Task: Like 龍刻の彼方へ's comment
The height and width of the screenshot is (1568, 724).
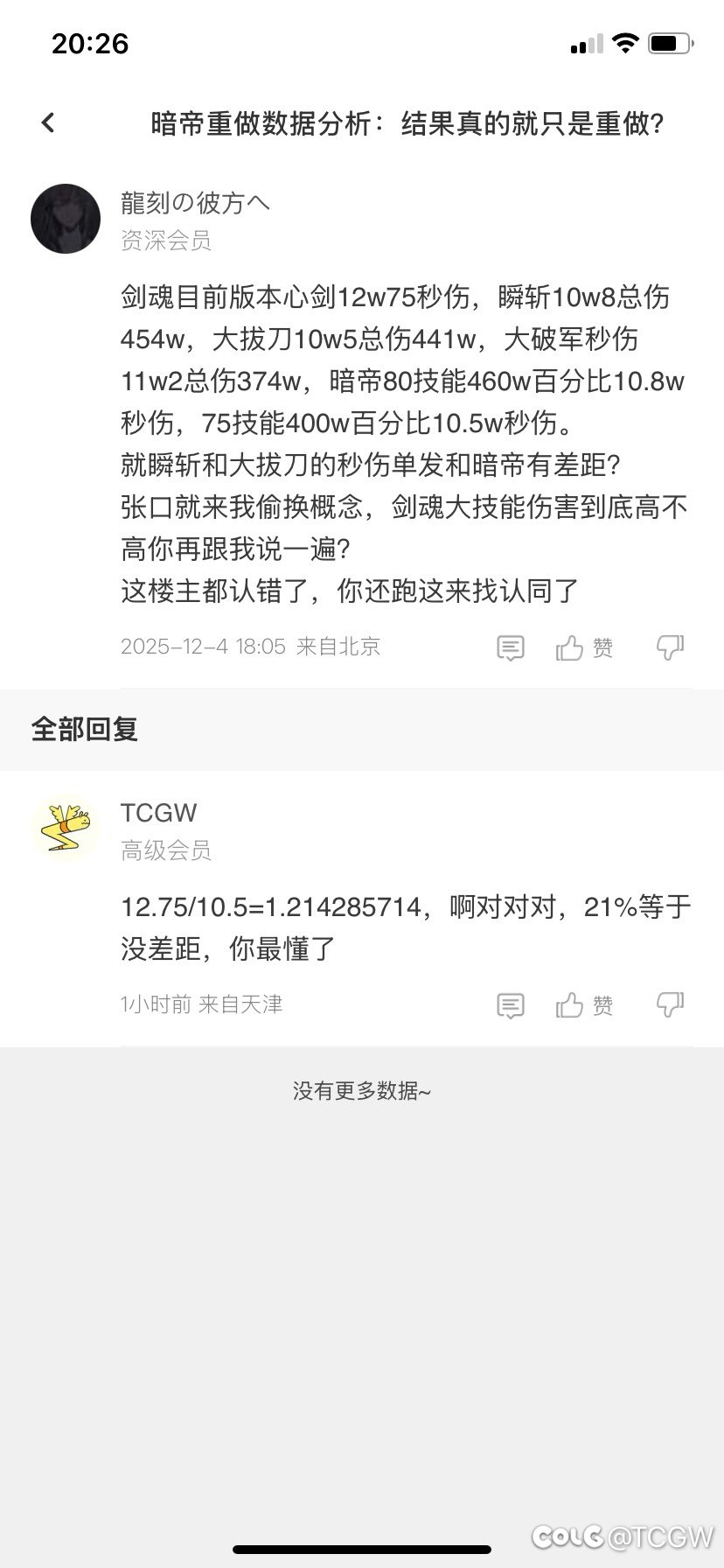Action: pyautogui.click(x=584, y=647)
